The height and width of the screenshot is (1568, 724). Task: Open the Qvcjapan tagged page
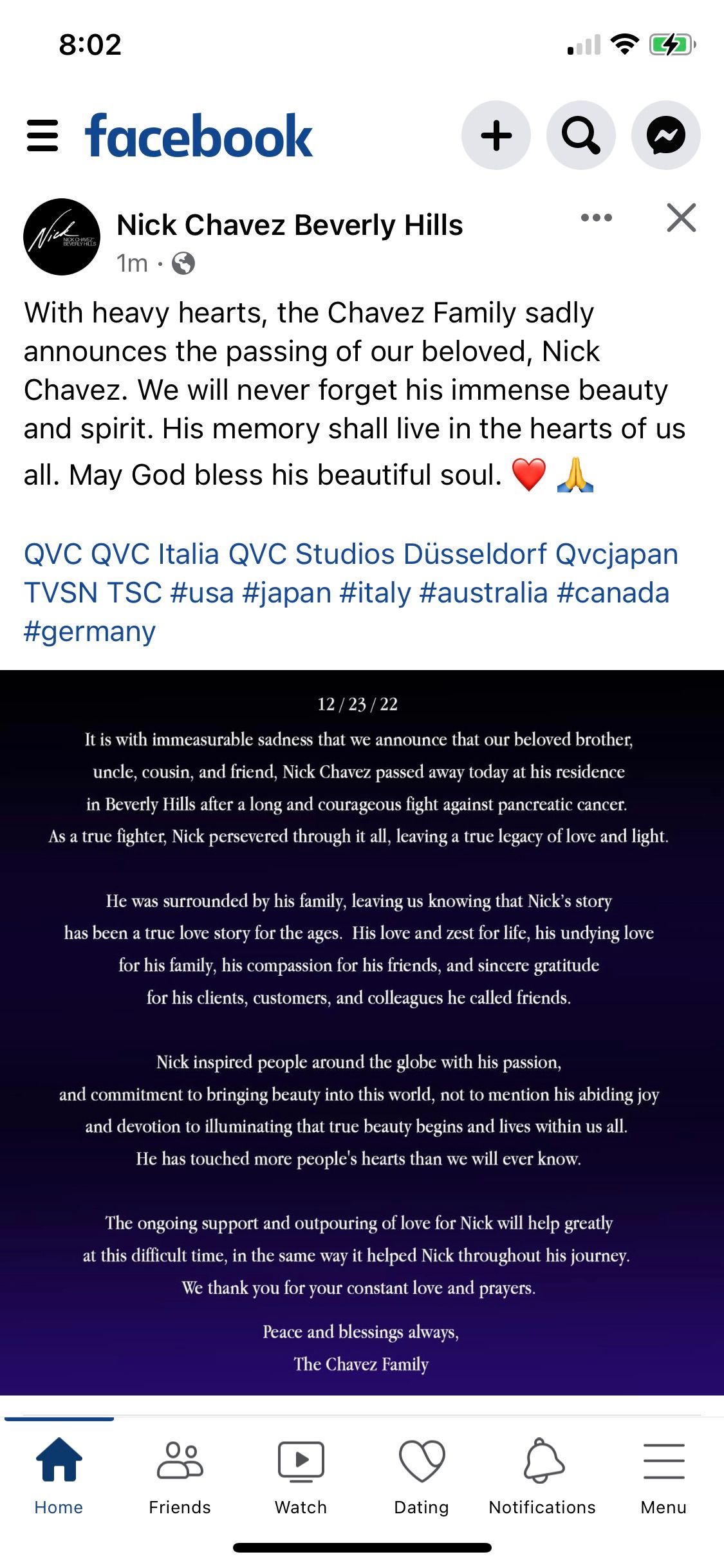tap(617, 554)
